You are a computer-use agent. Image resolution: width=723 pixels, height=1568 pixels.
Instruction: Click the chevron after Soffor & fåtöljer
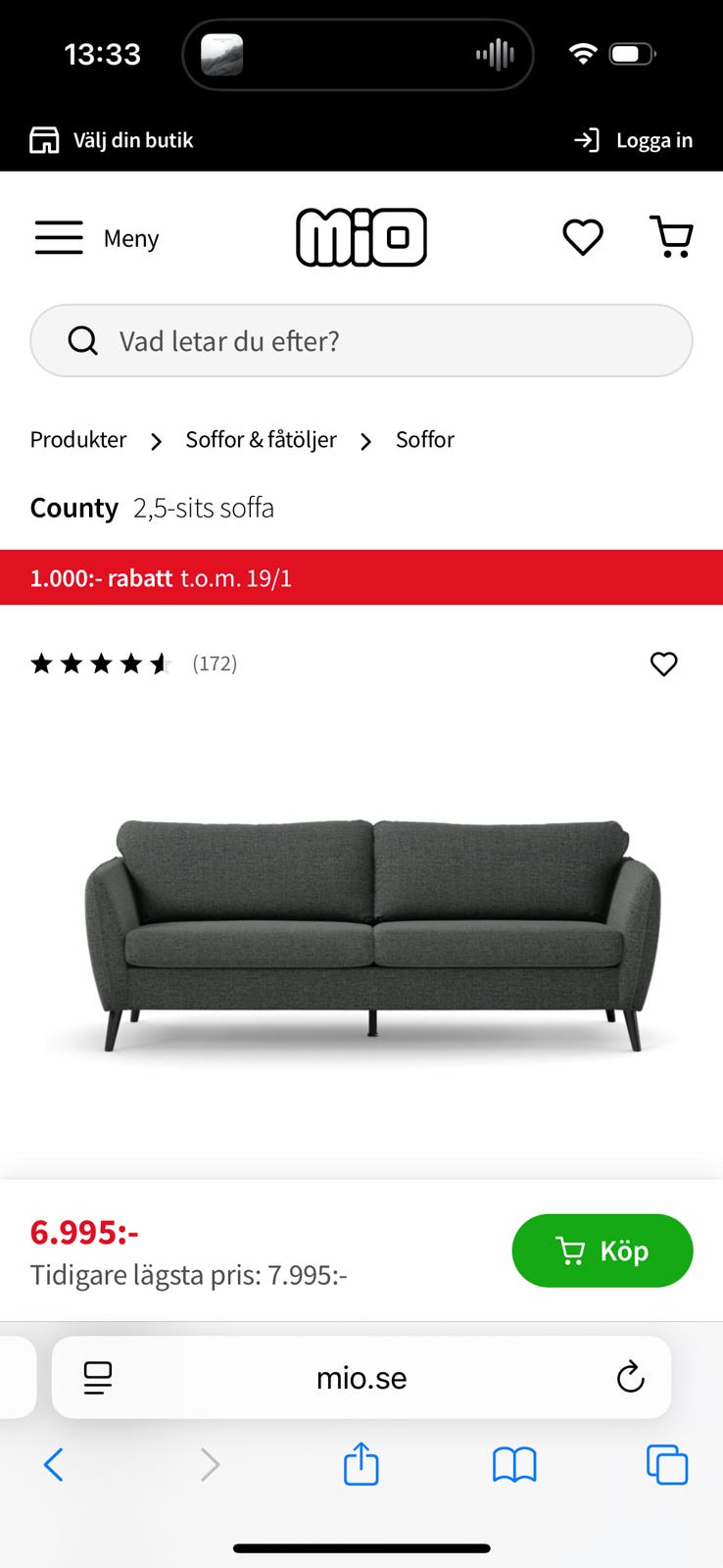coord(365,441)
